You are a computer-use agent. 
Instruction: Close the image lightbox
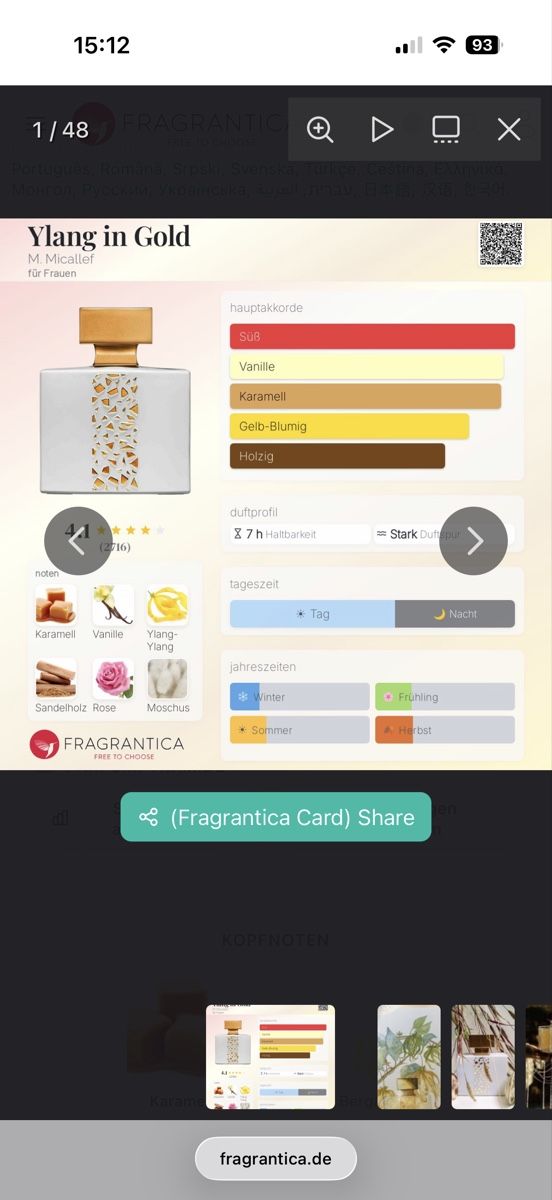point(509,129)
